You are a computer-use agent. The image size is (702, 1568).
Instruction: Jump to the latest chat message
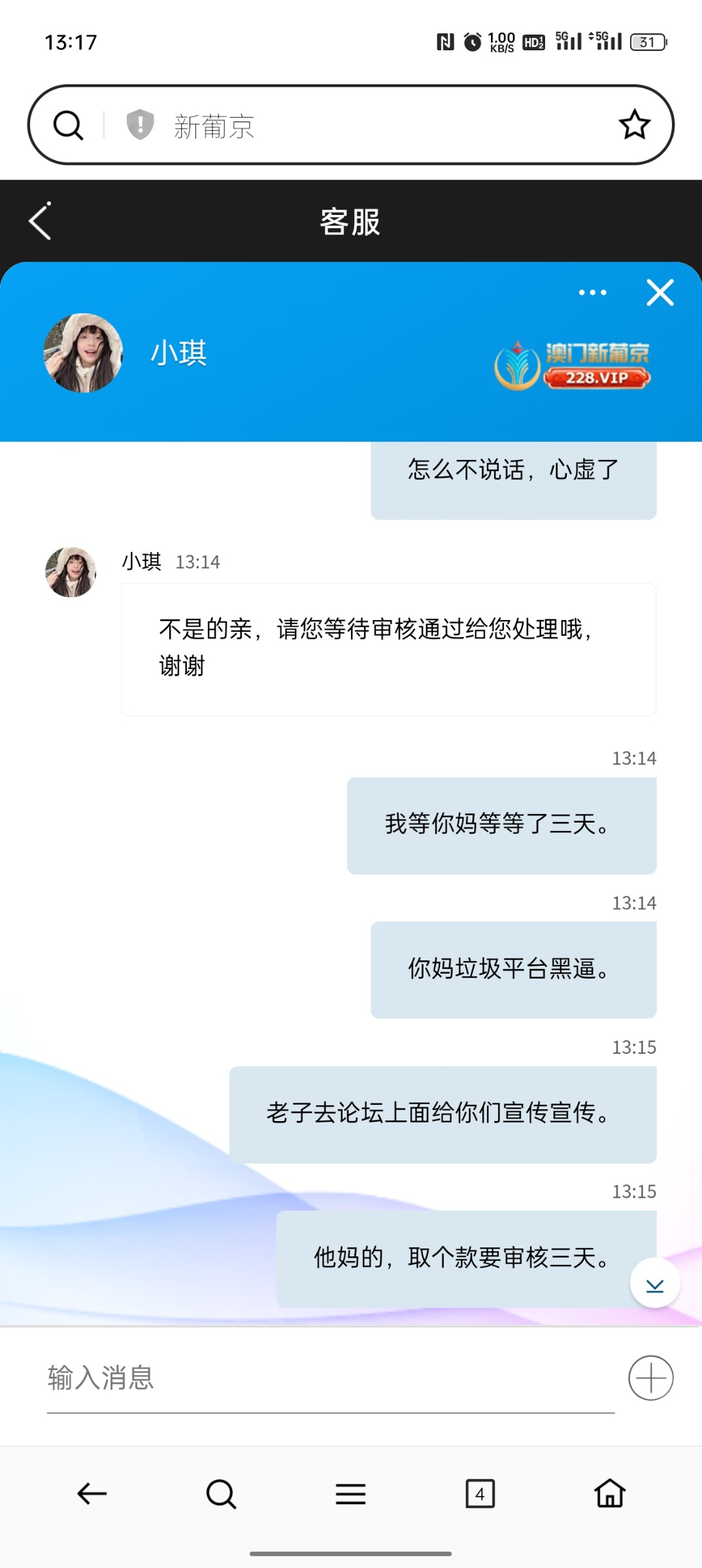coord(654,1283)
